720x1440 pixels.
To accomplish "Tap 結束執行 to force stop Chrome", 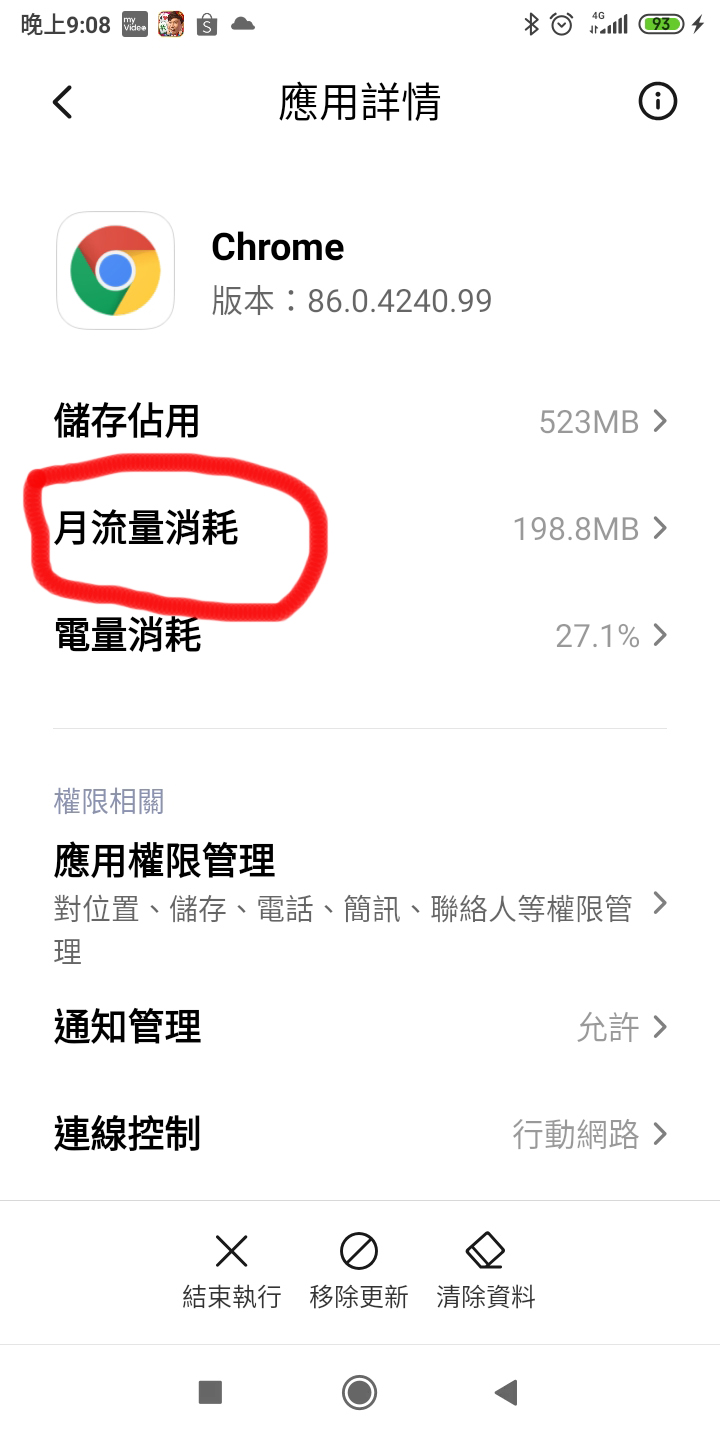I will [x=232, y=1270].
